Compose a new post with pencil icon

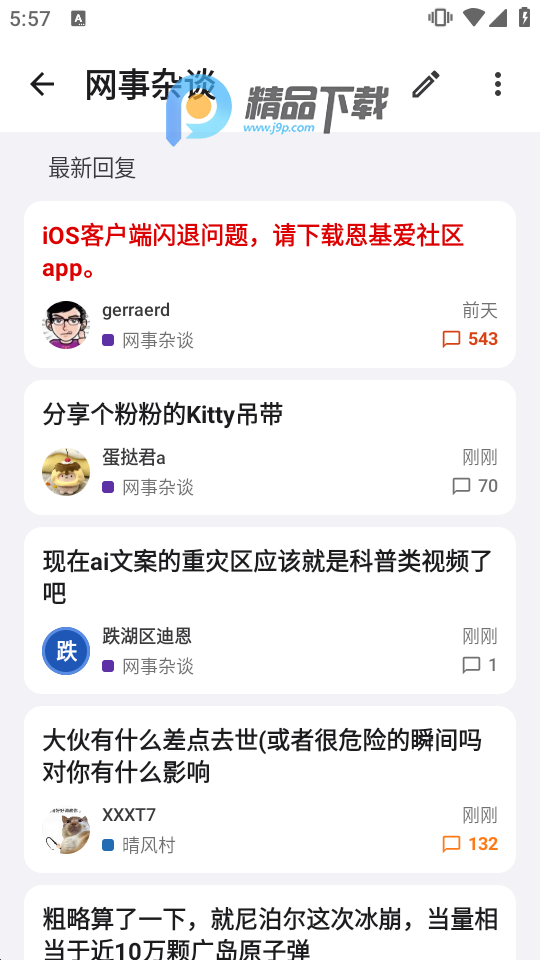426,84
